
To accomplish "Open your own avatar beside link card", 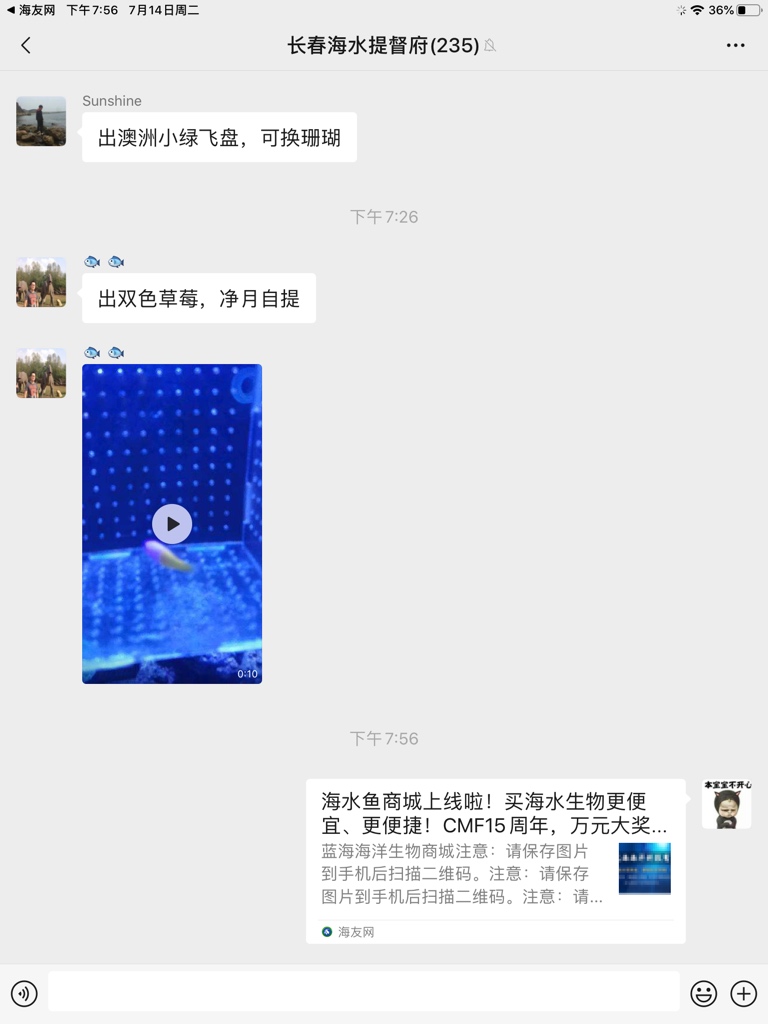I will point(727,804).
